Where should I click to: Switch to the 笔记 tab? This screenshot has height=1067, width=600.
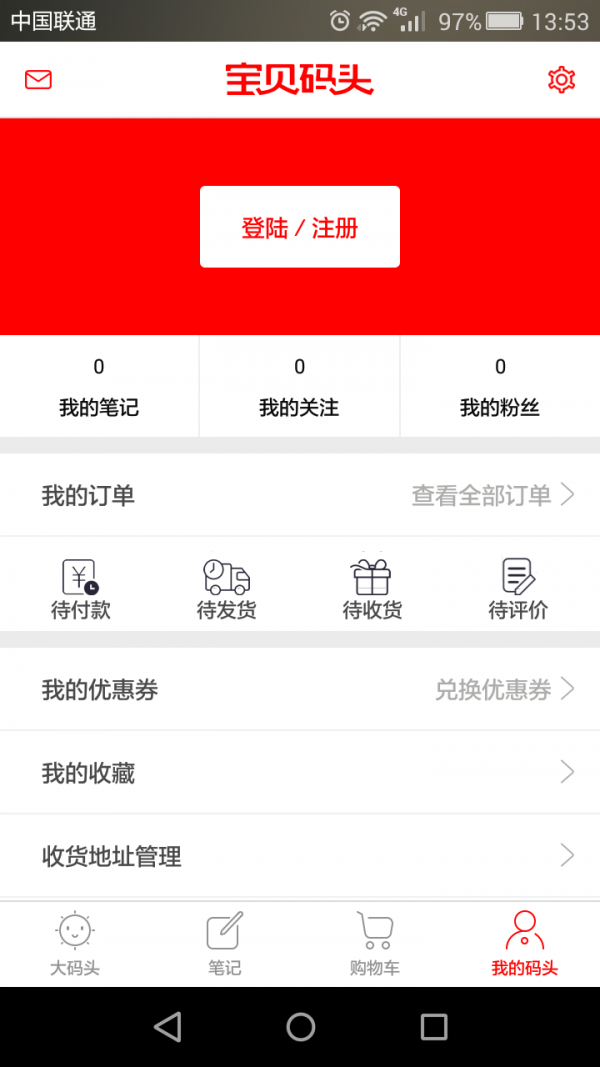225,944
